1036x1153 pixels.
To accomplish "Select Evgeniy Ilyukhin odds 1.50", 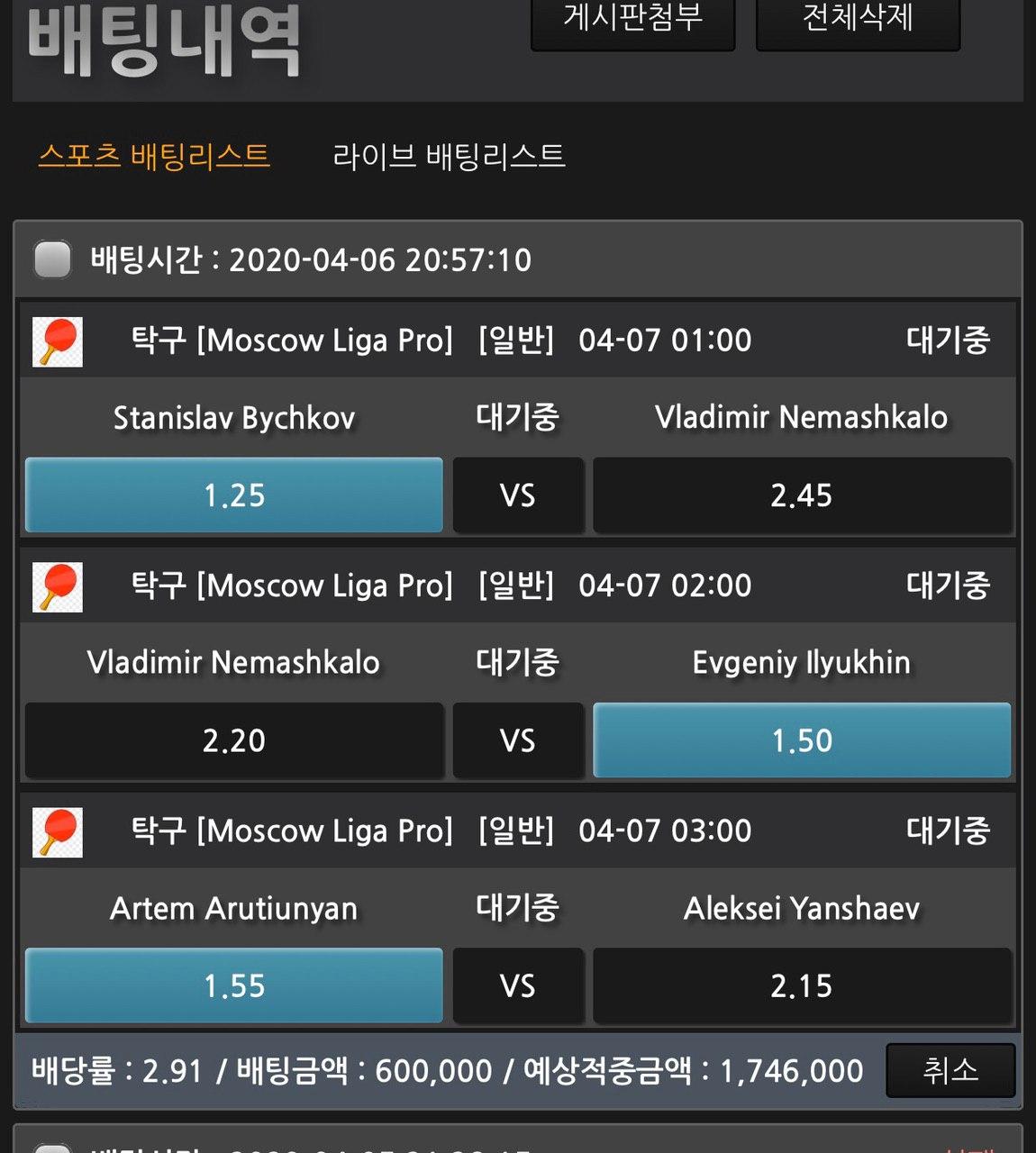I will (802, 740).
